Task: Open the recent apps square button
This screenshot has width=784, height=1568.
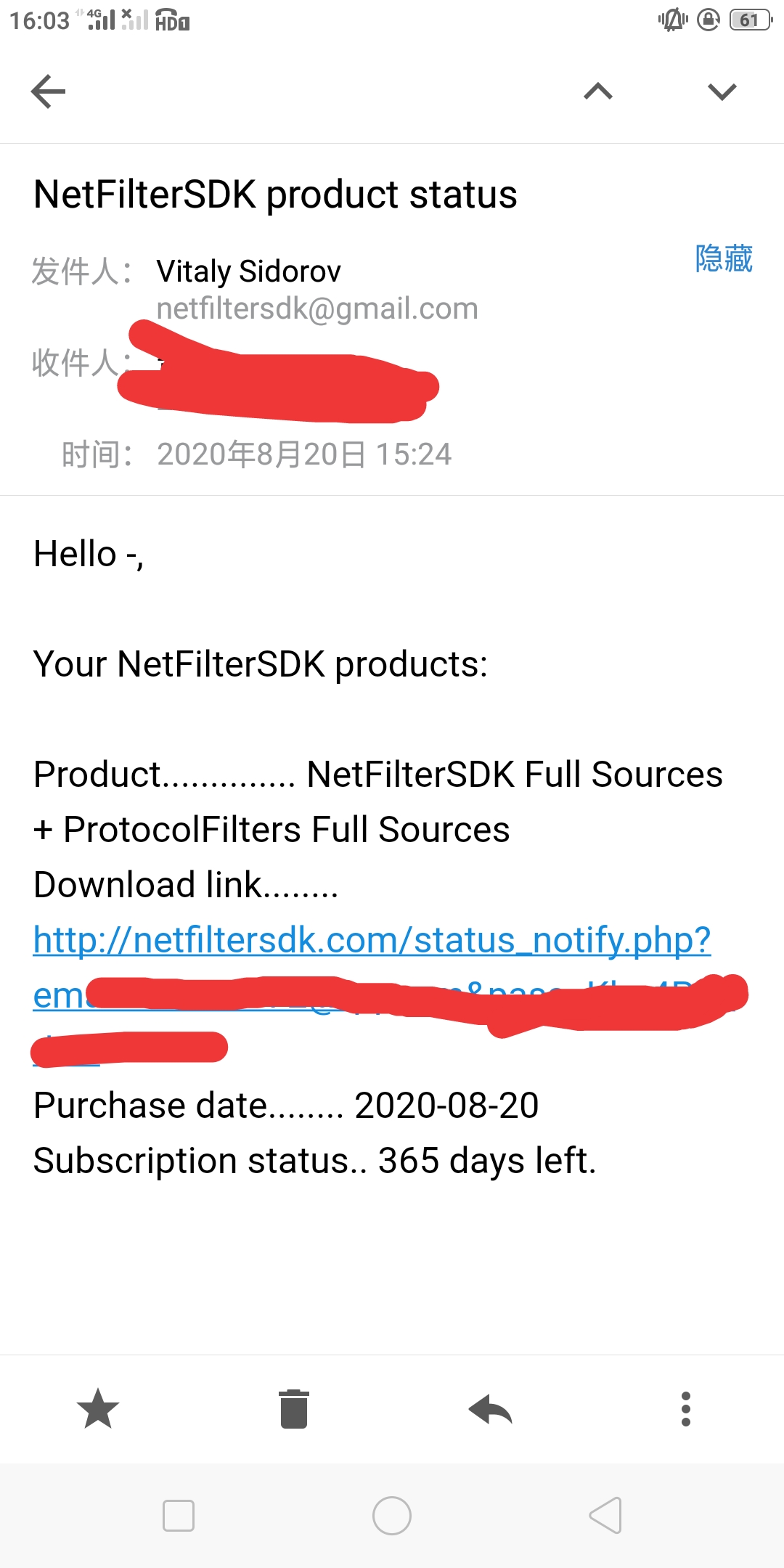Action: [179, 1516]
